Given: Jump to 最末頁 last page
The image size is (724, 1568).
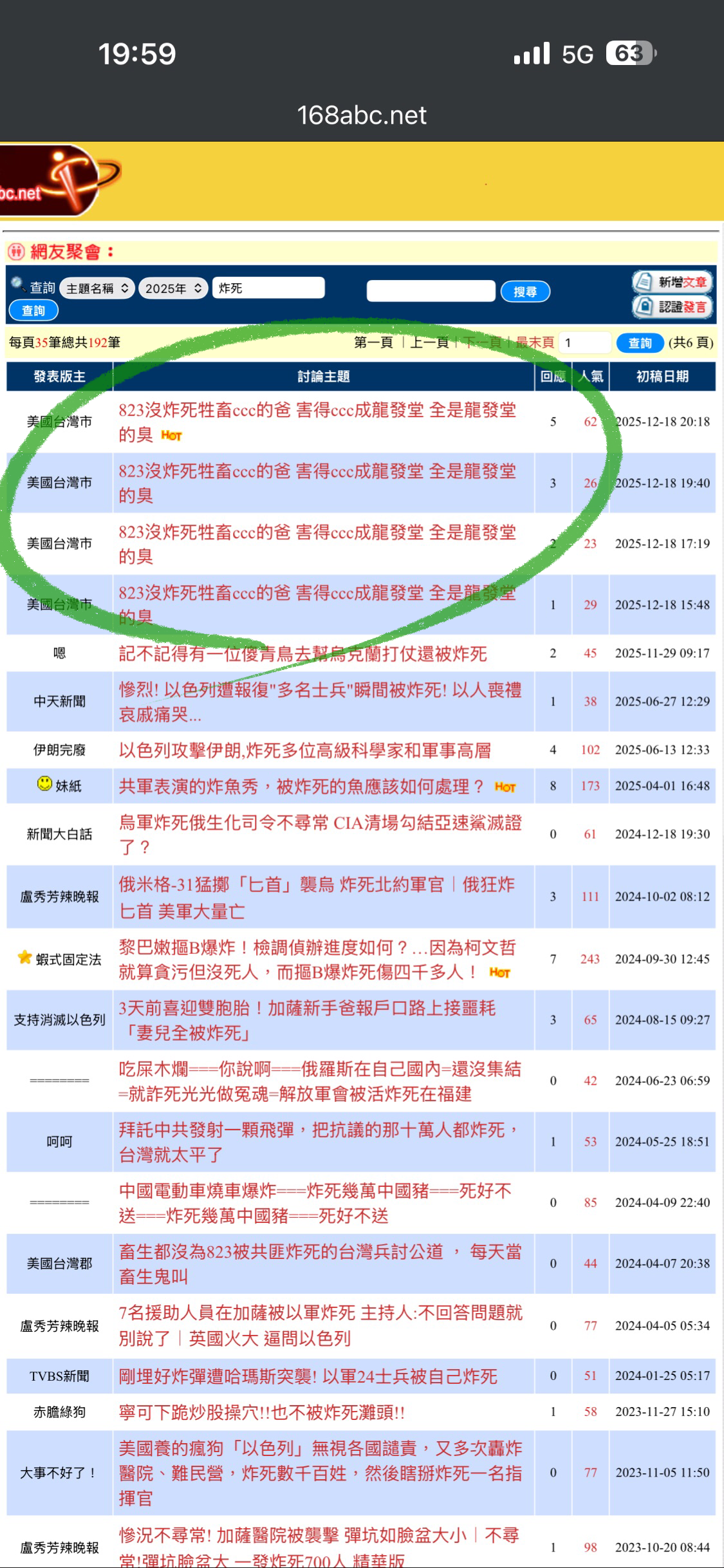Looking at the screenshot, I should tap(535, 342).
